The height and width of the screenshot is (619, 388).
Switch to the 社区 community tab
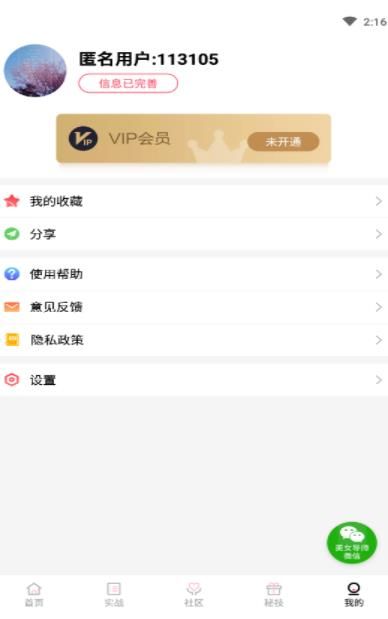tap(194, 595)
